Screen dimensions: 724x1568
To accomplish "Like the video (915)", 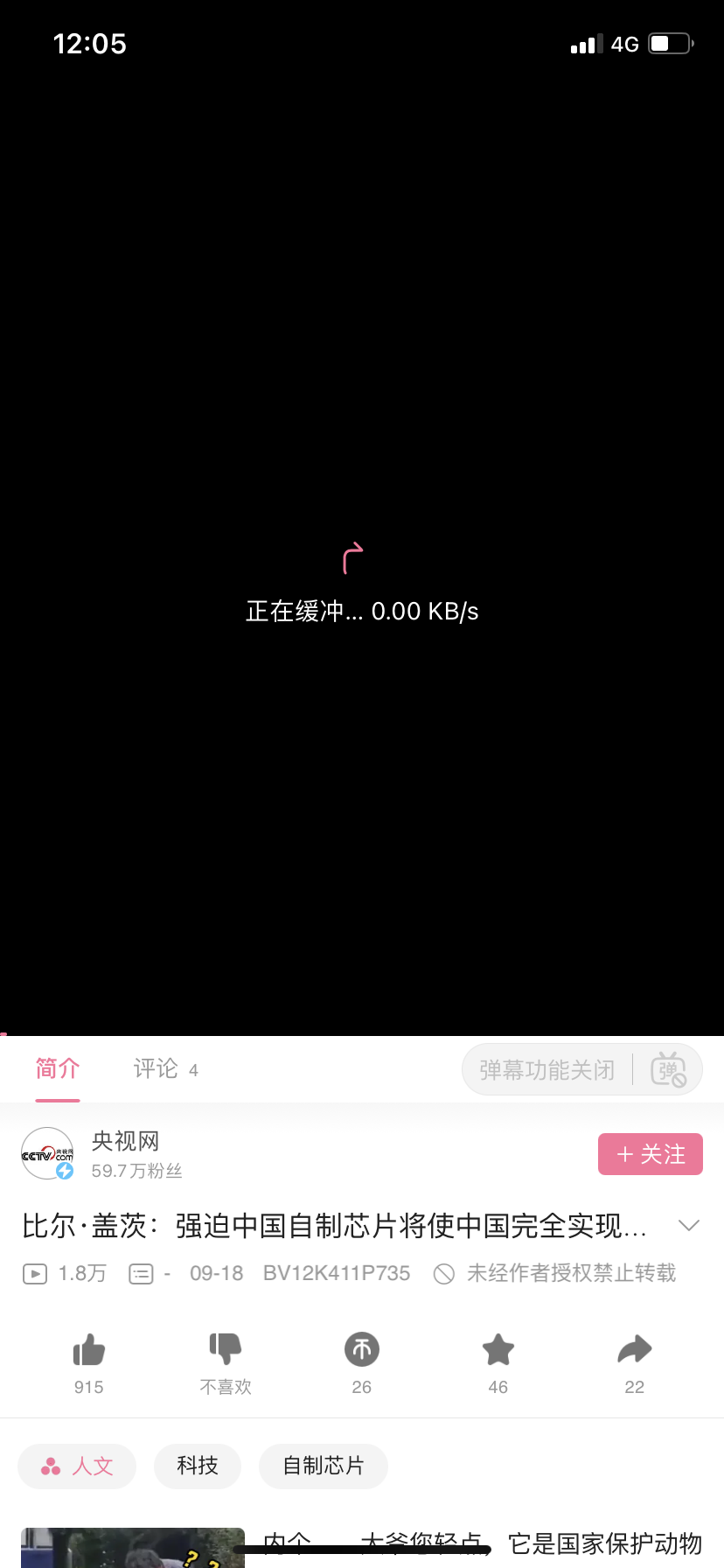I will pos(89,1350).
